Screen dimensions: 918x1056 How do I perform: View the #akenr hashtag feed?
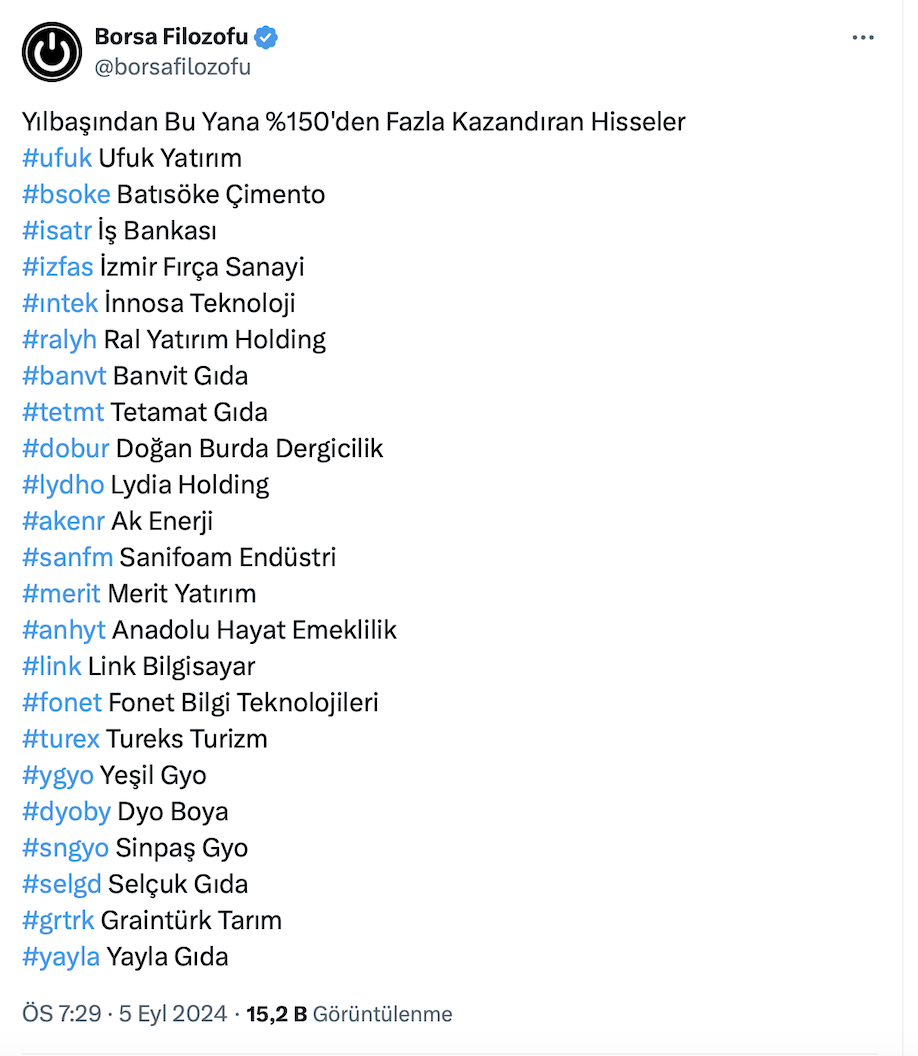(63, 521)
